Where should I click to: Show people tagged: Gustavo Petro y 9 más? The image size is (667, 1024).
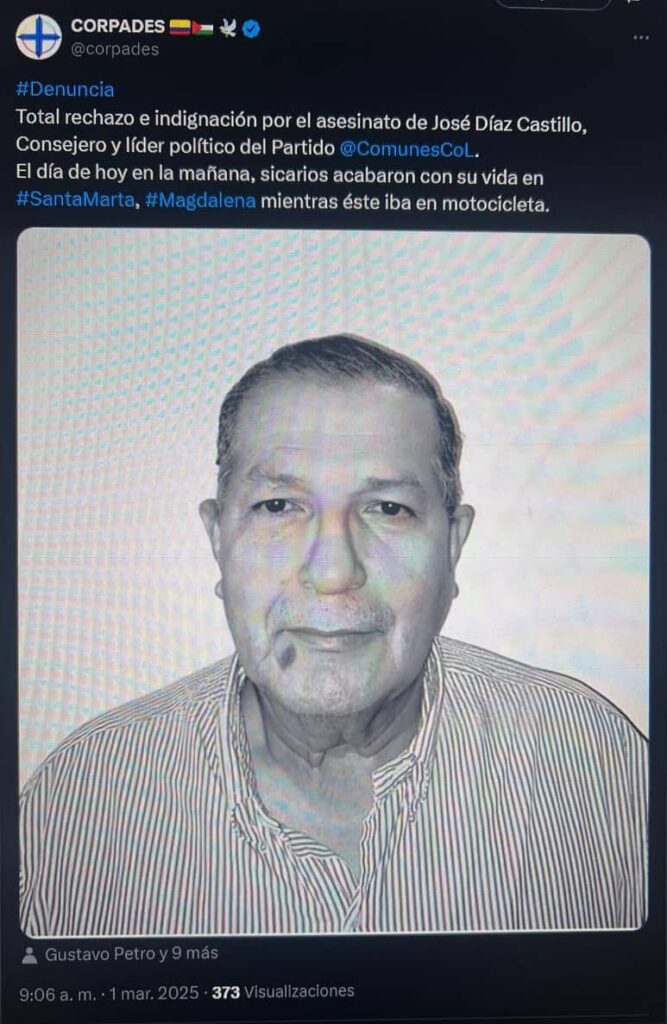coord(130,954)
